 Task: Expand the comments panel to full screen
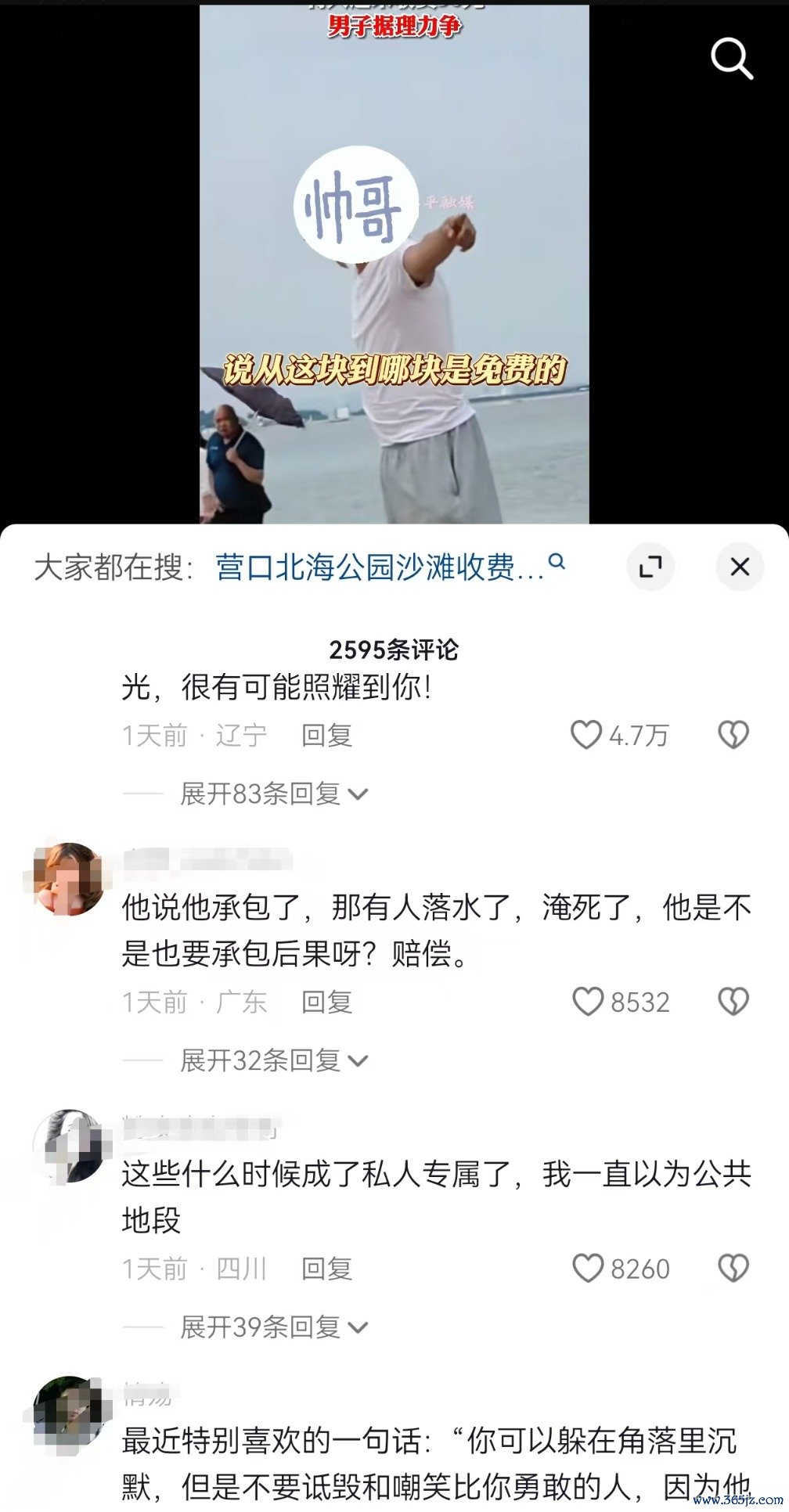click(650, 567)
